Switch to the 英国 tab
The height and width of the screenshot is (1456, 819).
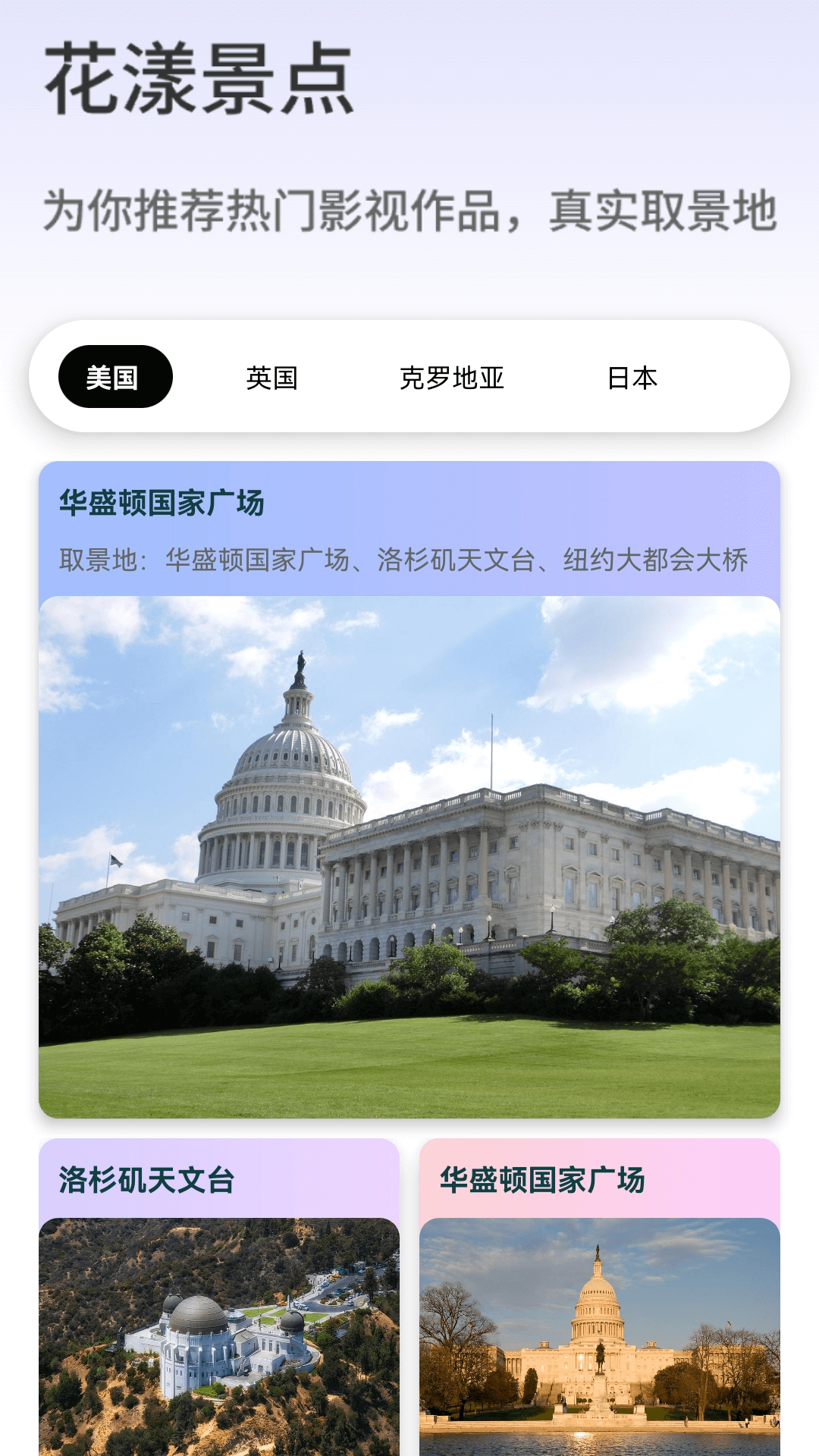(x=273, y=375)
